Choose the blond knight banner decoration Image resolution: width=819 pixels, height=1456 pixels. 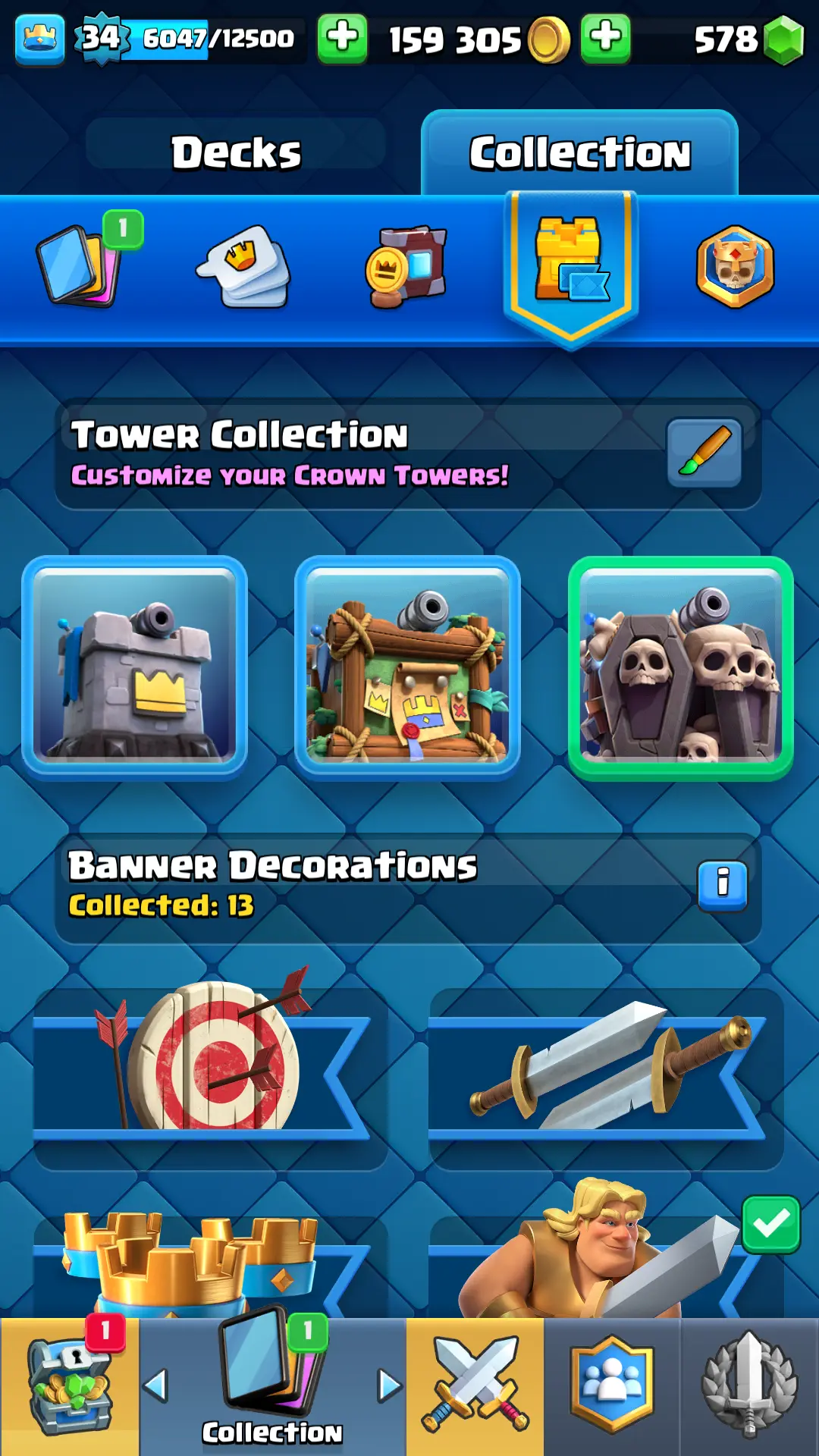click(x=607, y=1259)
